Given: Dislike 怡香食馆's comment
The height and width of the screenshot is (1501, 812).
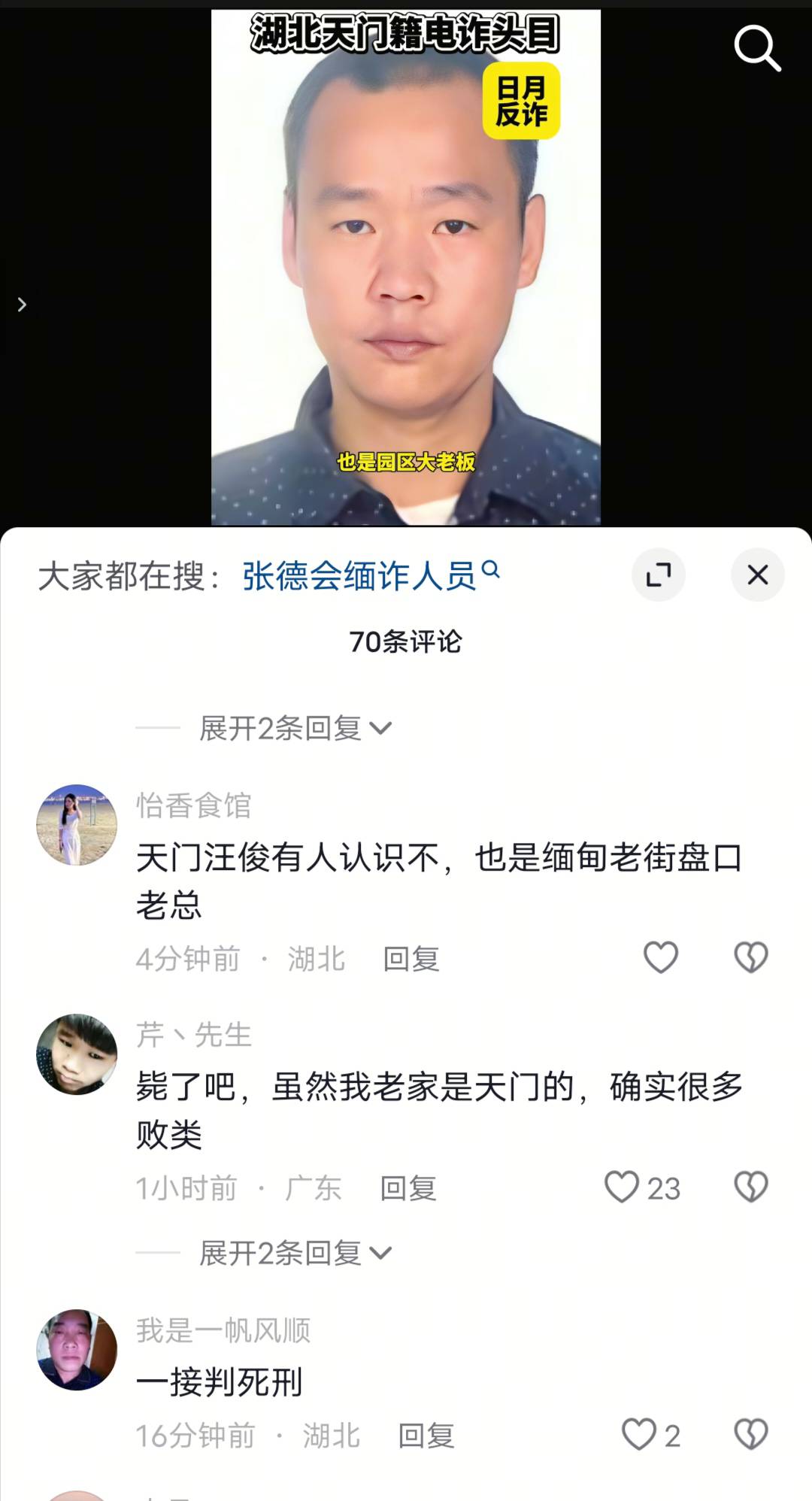Looking at the screenshot, I should (x=750, y=958).
